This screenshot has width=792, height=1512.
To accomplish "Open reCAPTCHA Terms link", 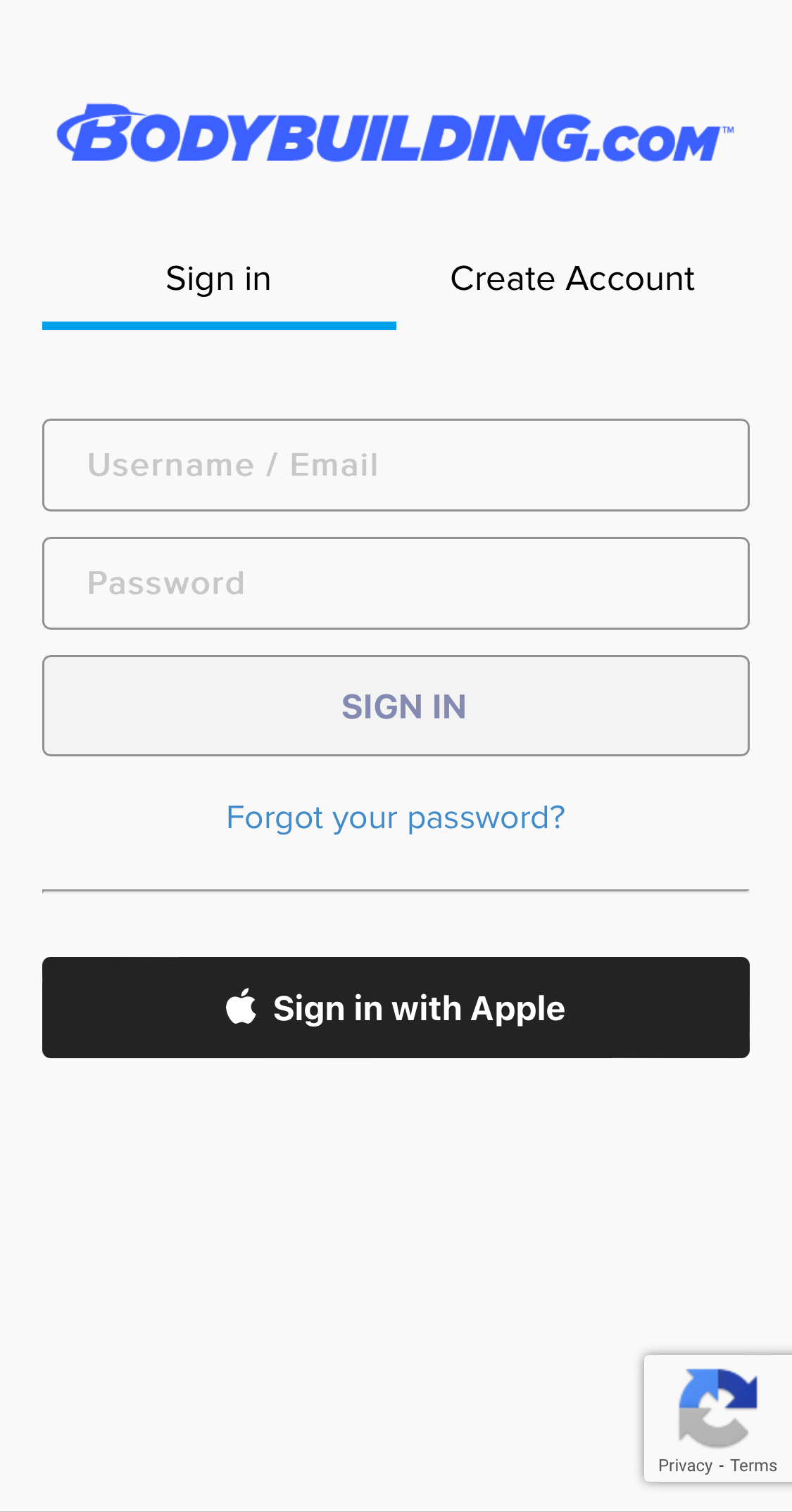I will click(753, 1466).
